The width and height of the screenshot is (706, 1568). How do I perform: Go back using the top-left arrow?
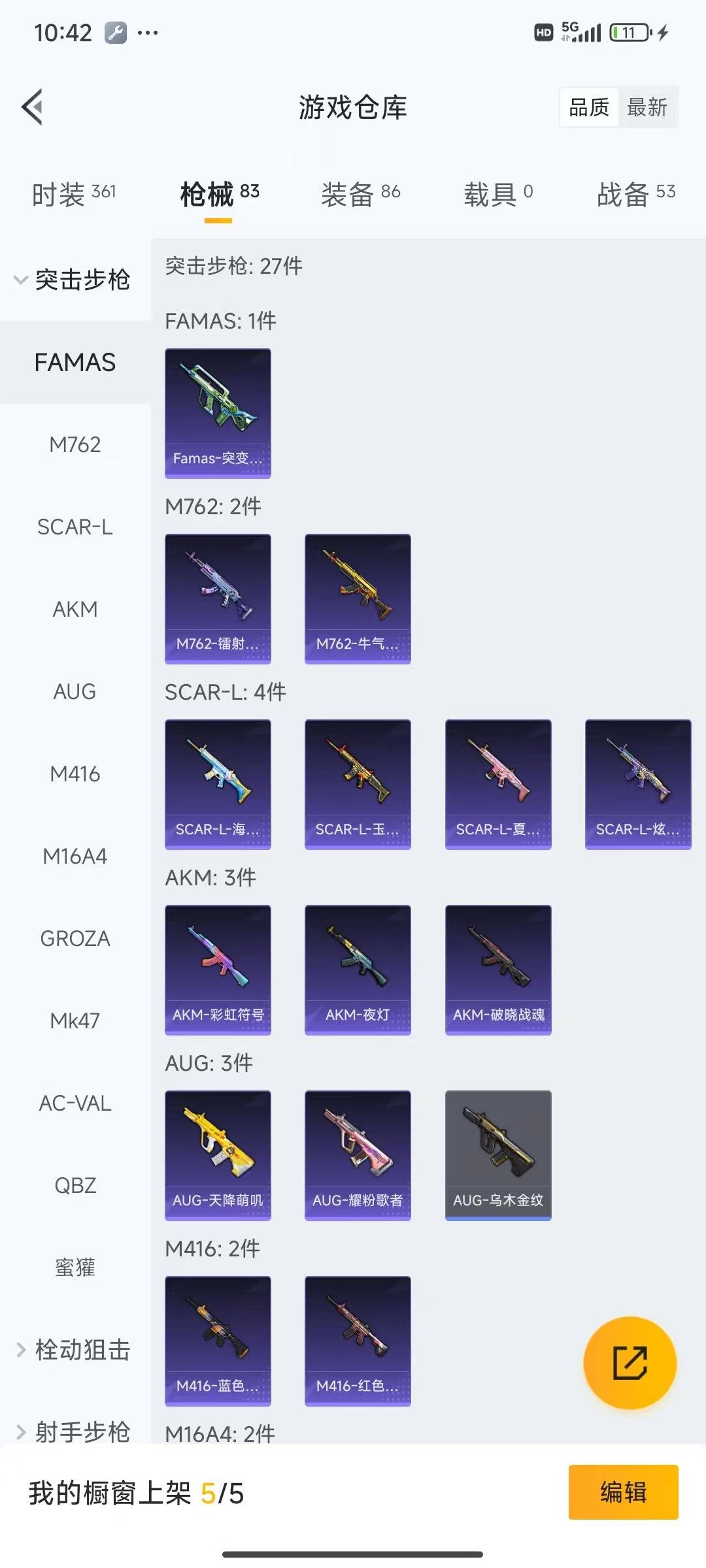point(33,107)
